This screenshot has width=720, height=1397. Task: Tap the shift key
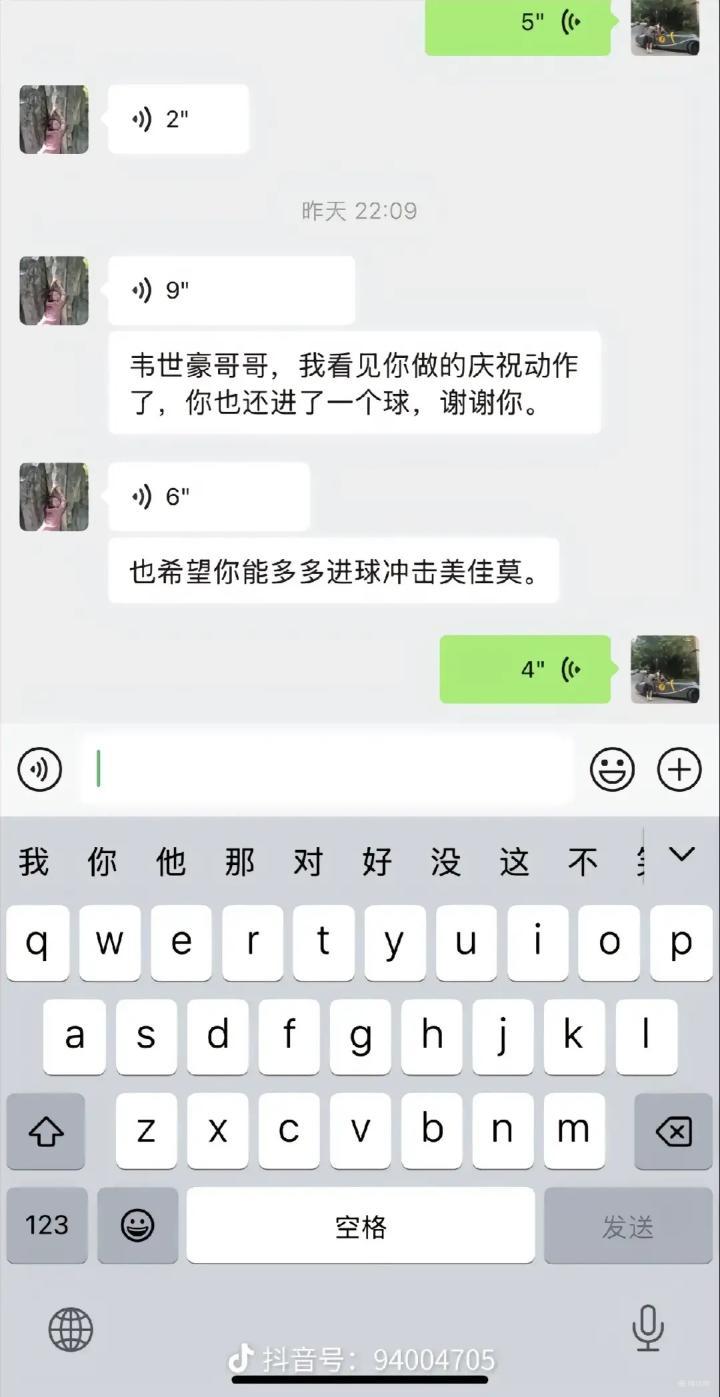pyautogui.click(x=46, y=1131)
